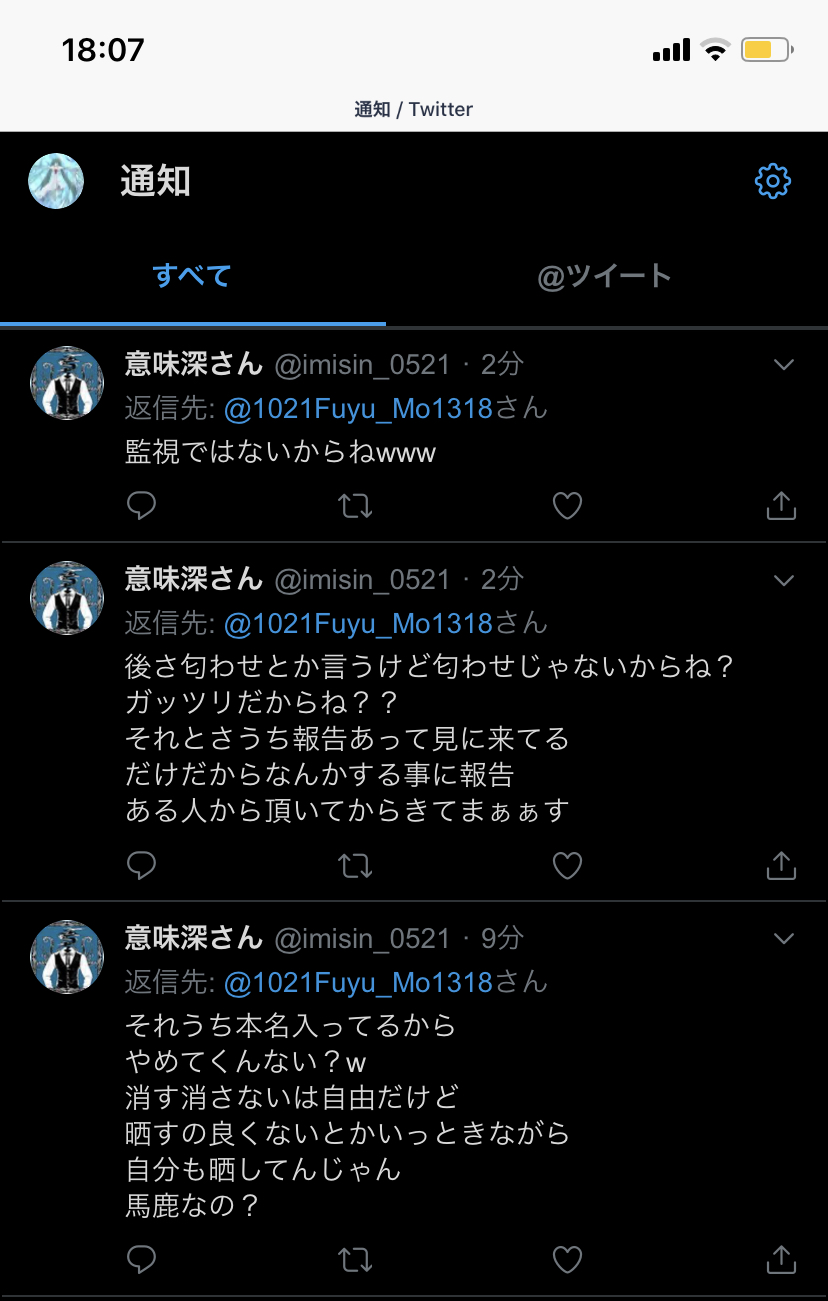Retweet the tweet starting 後さ匂わせとか
Viewport: 828px width, 1301px height.
coord(355,865)
